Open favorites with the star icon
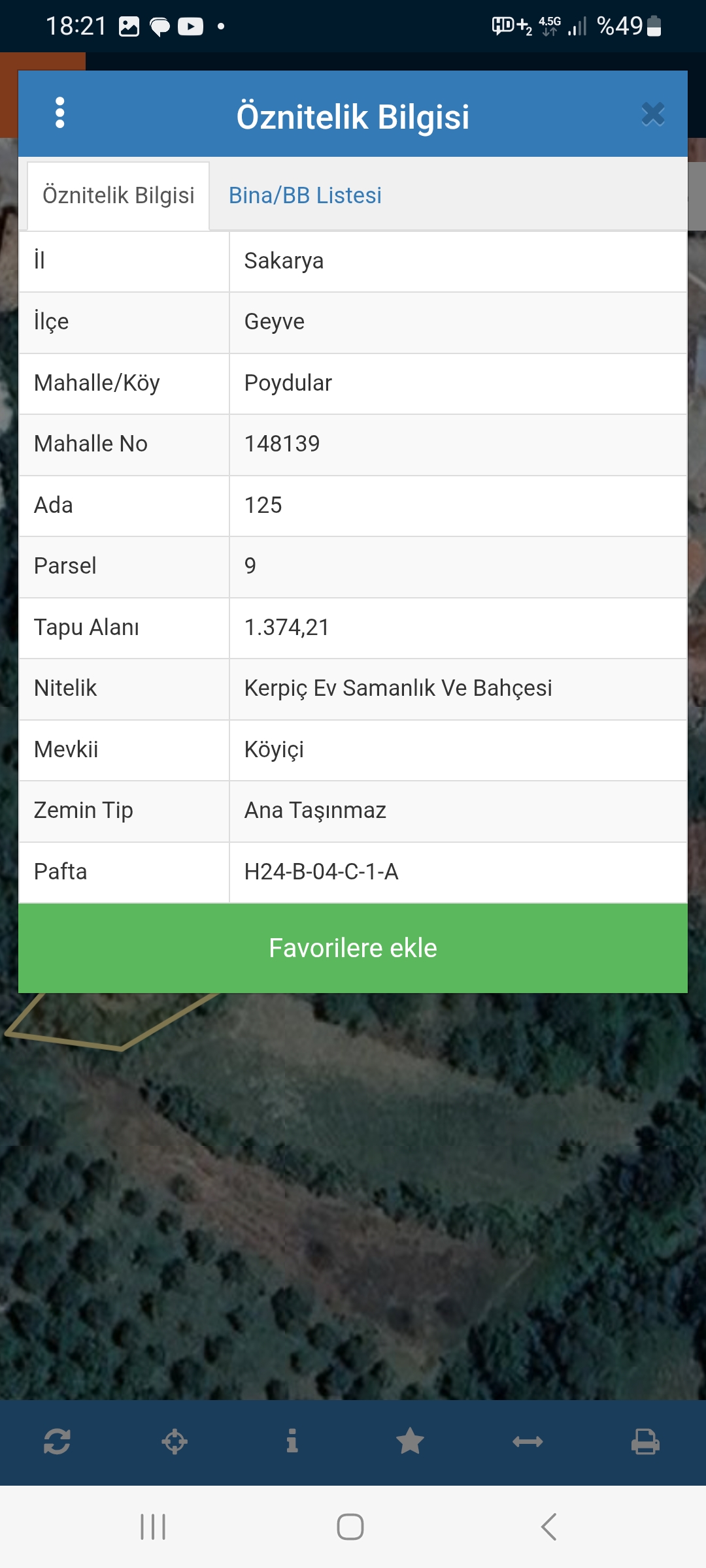This screenshot has width=706, height=1568. coord(410,1441)
